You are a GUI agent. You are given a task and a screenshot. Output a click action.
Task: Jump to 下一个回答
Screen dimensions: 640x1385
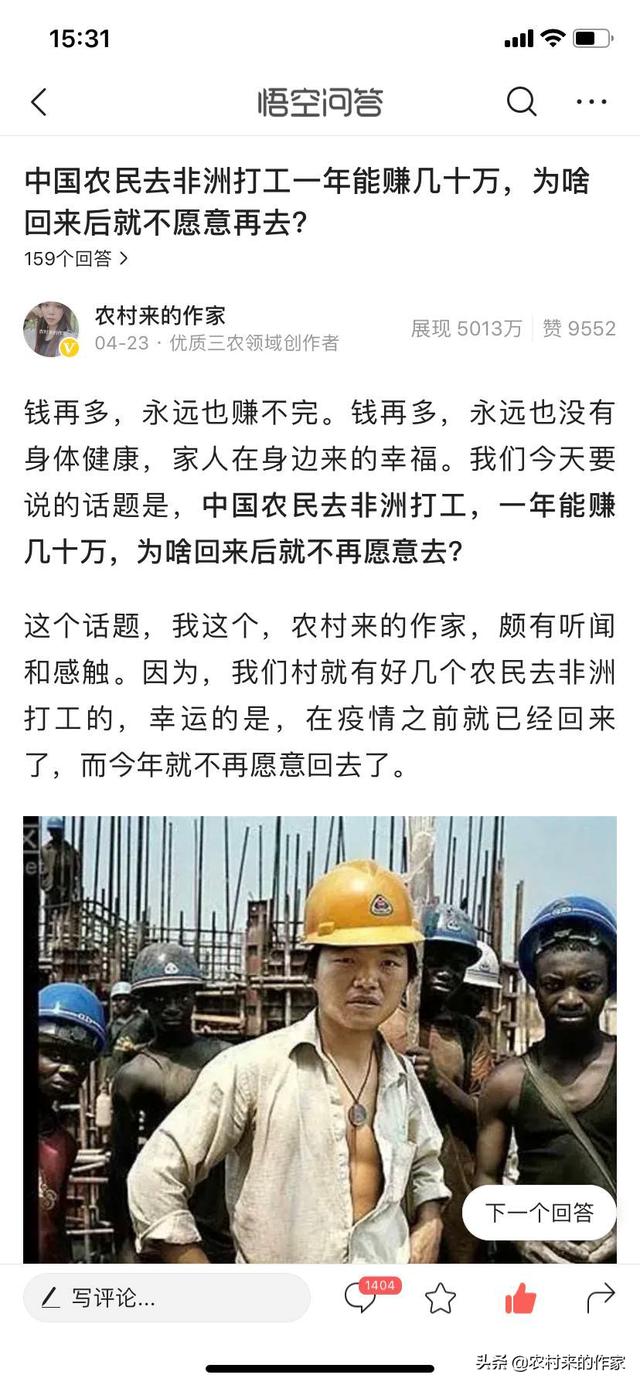pos(539,1212)
